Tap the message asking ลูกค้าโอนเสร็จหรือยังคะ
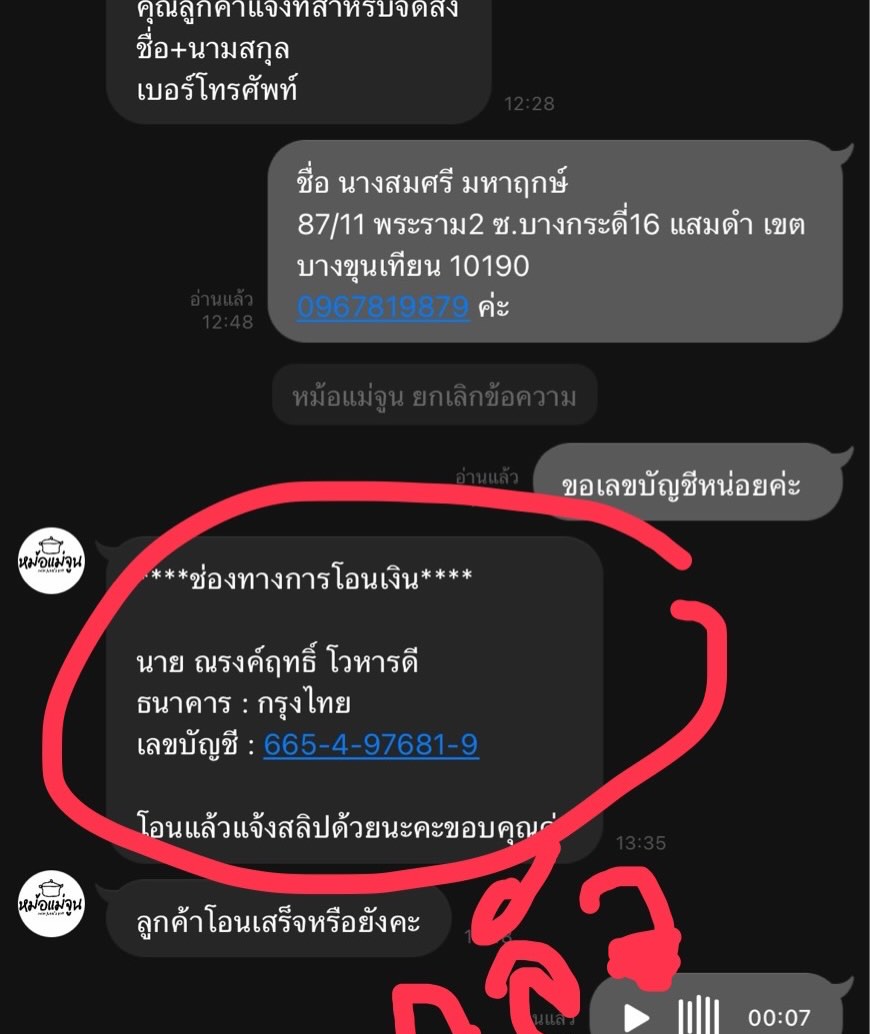This screenshot has width=870, height=1034. coord(278,921)
